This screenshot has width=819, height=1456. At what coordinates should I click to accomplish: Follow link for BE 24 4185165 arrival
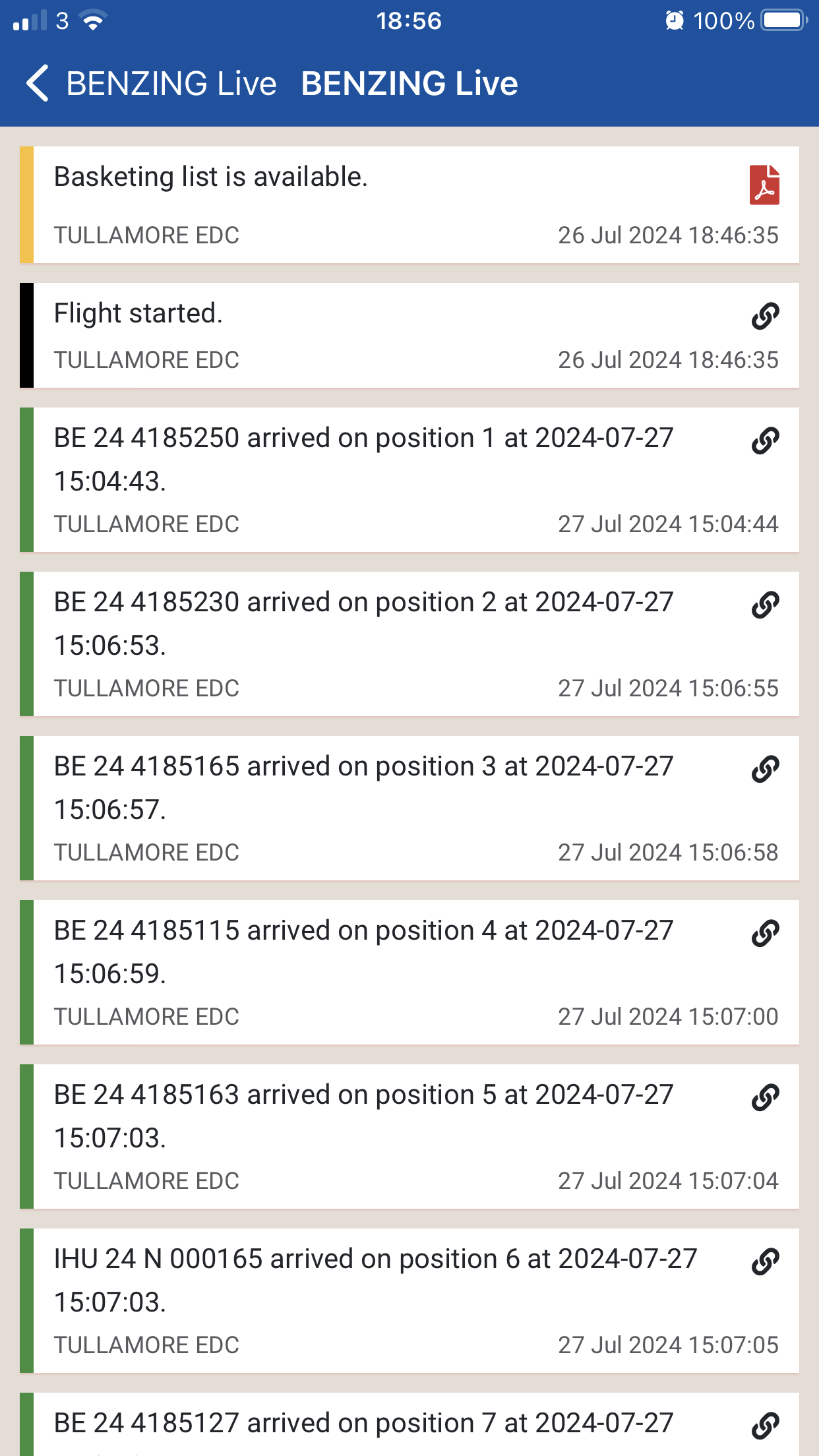[765, 769]
